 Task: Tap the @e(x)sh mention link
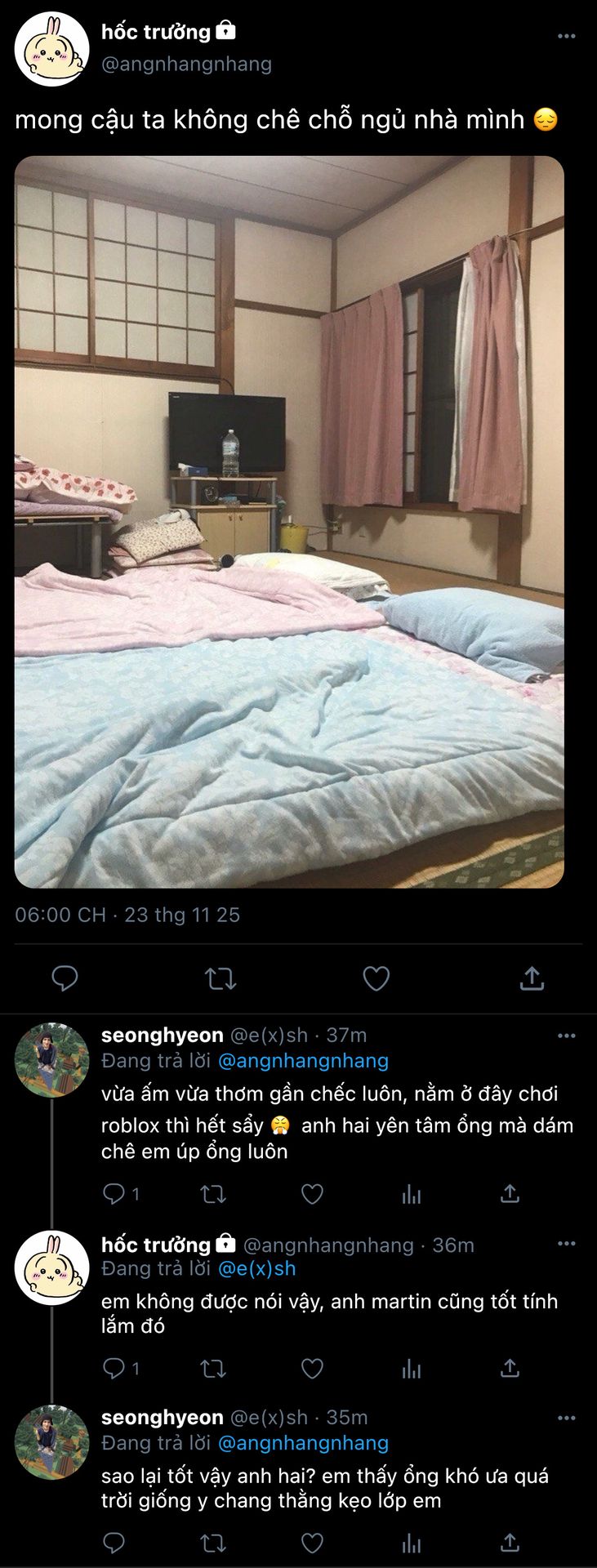(x=256, y=1268)
